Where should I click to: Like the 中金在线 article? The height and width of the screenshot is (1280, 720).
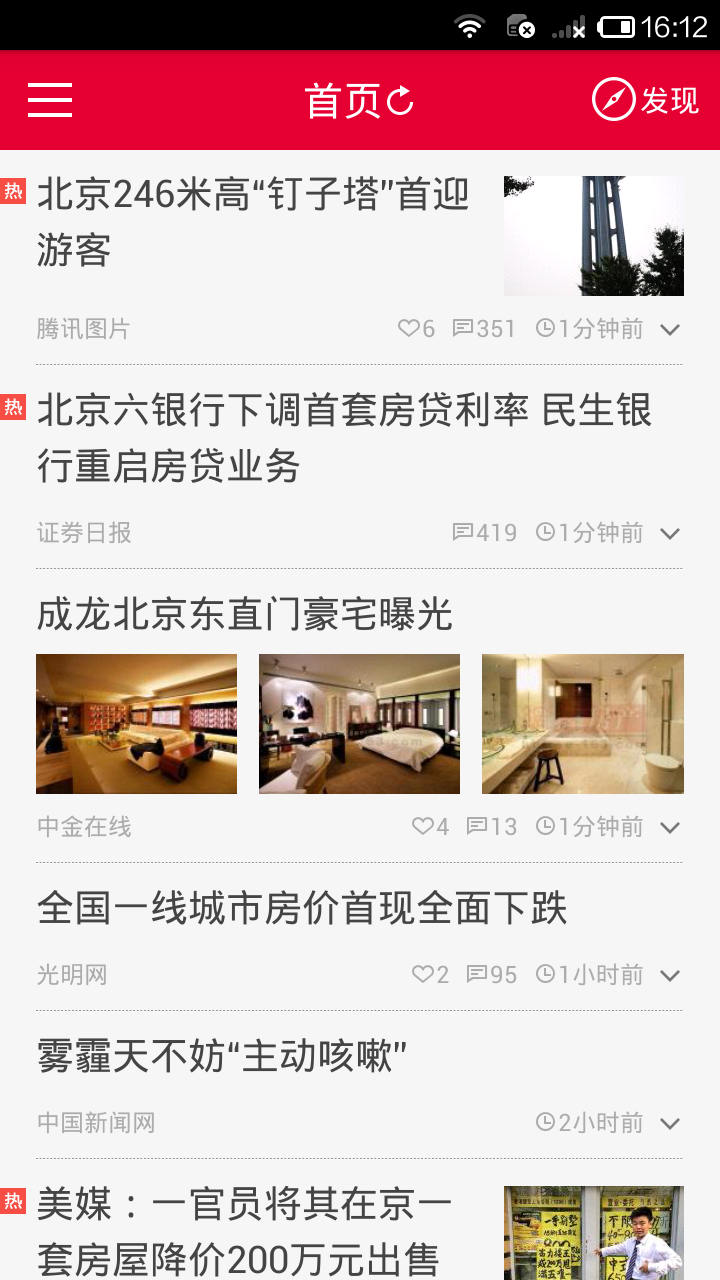pyautogui.click(x=430, y=827)
